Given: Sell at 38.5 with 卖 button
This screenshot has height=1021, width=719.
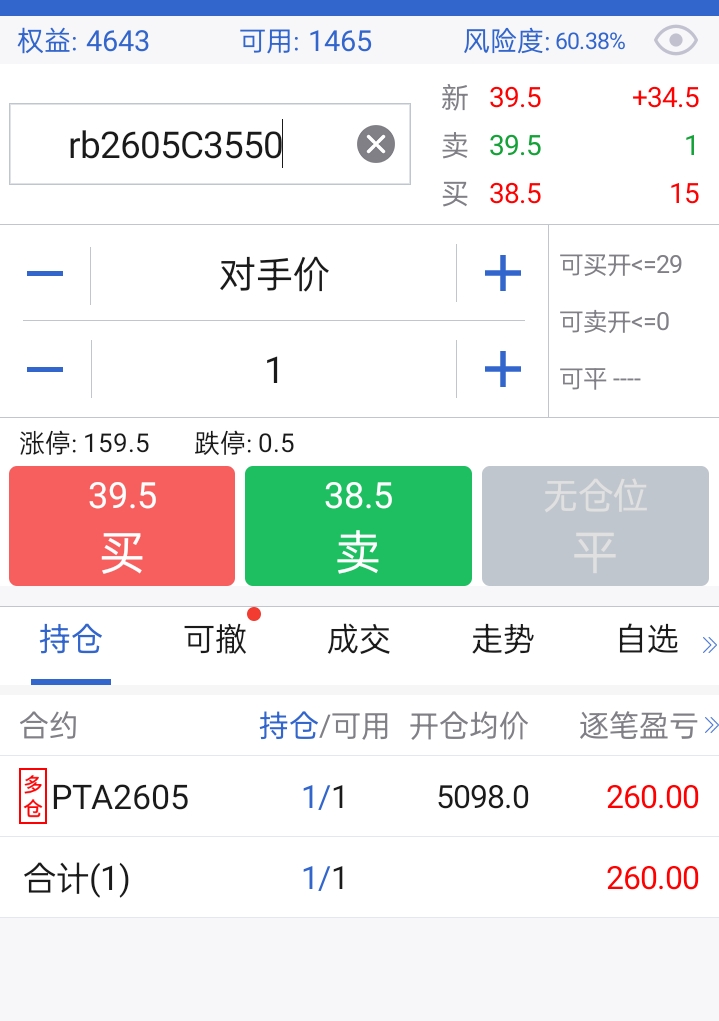Looking at the screenshot, I should (358, 526).
